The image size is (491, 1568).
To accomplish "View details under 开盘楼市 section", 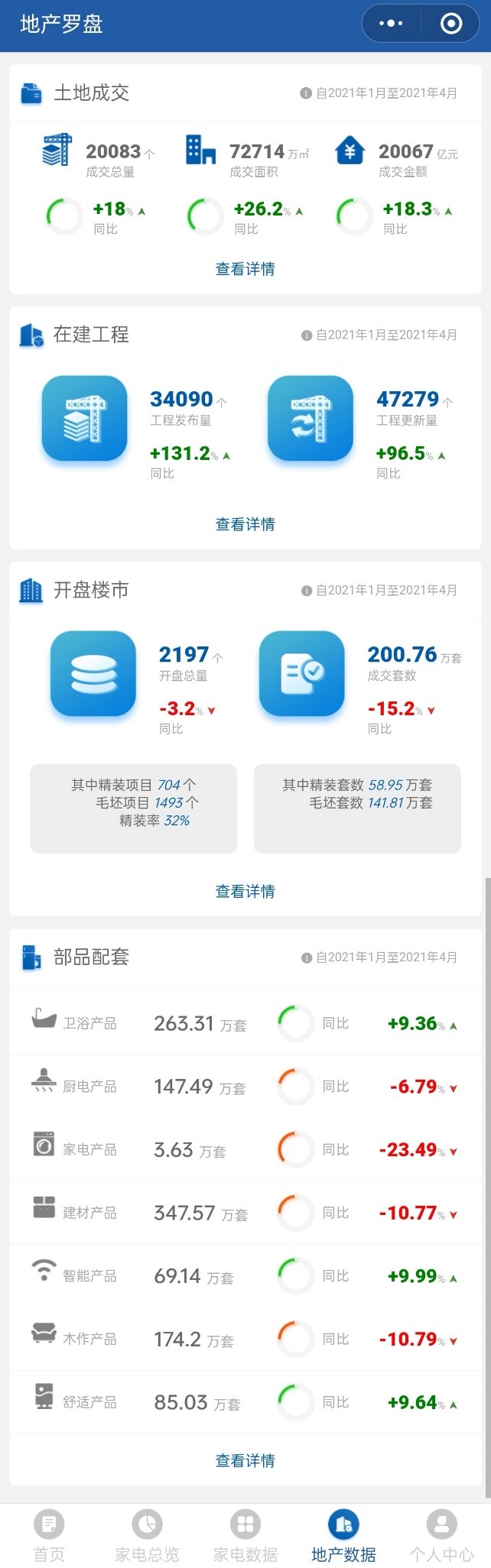I will coord(245,891).
